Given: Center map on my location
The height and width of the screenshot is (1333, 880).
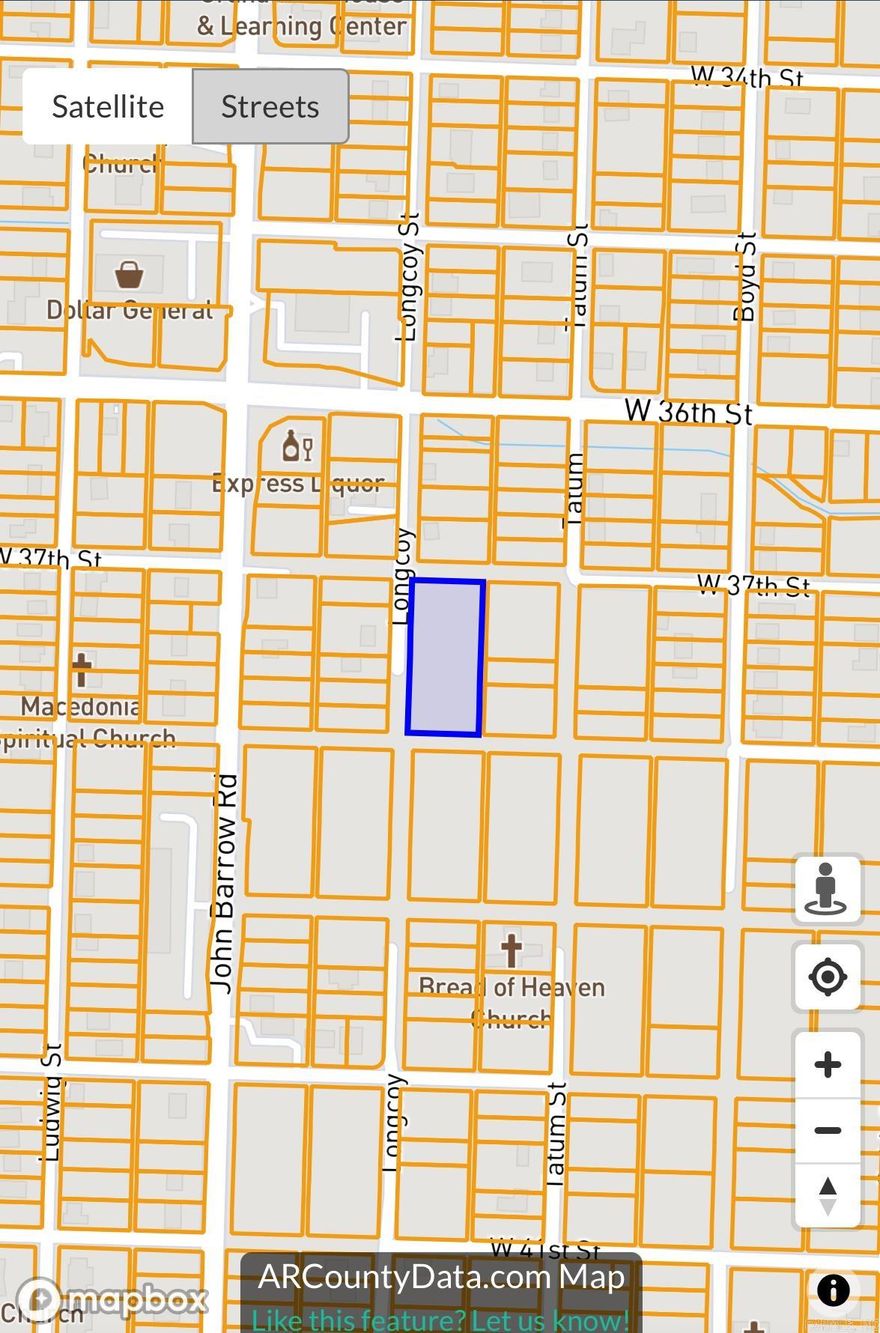Looking at the screenshot, I should pos(827,977).
